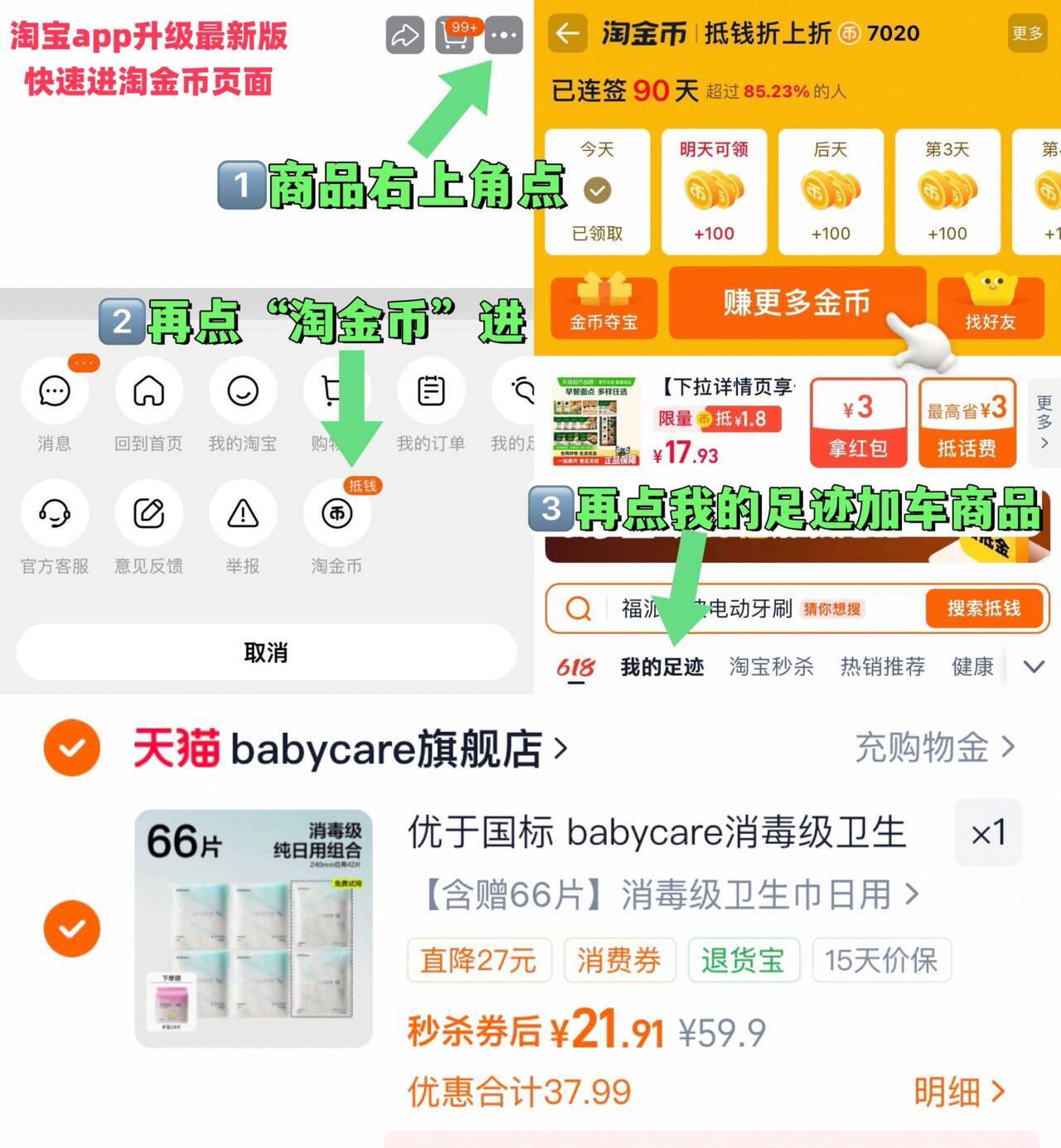Open 我的淘宝 smiley icon

(242, 391)
